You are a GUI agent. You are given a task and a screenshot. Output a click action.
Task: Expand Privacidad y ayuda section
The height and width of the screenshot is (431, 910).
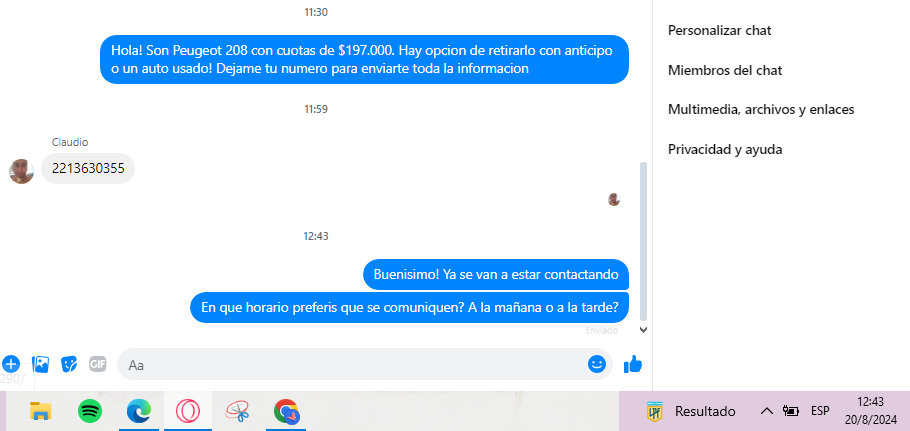(724, 149)
